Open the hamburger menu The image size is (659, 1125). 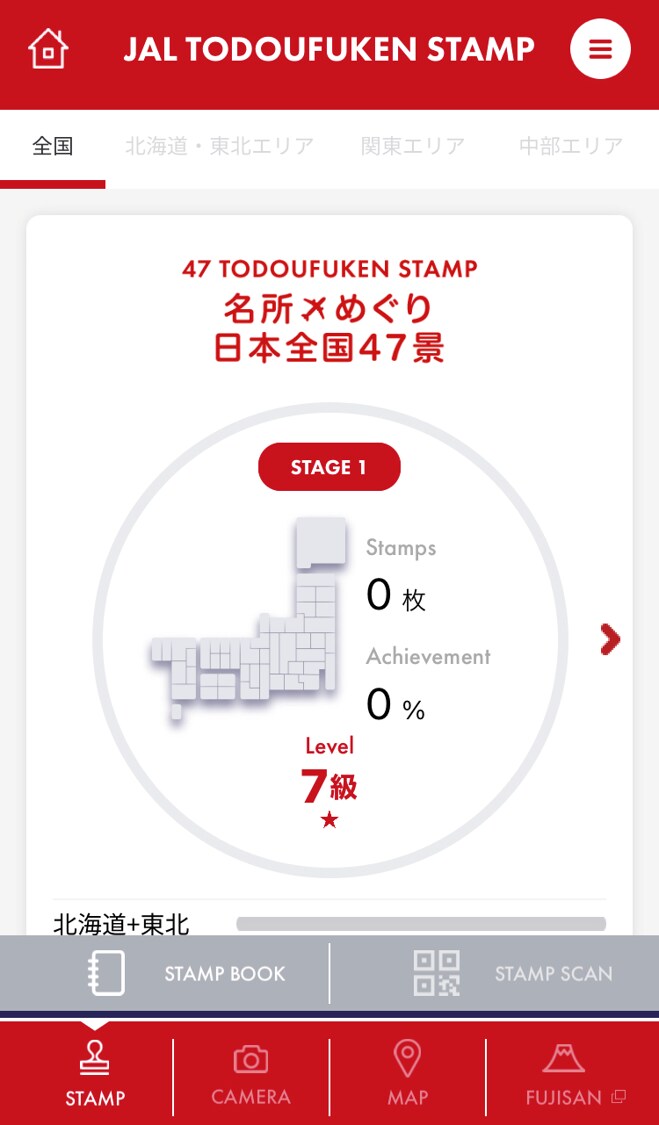point(600,49)
